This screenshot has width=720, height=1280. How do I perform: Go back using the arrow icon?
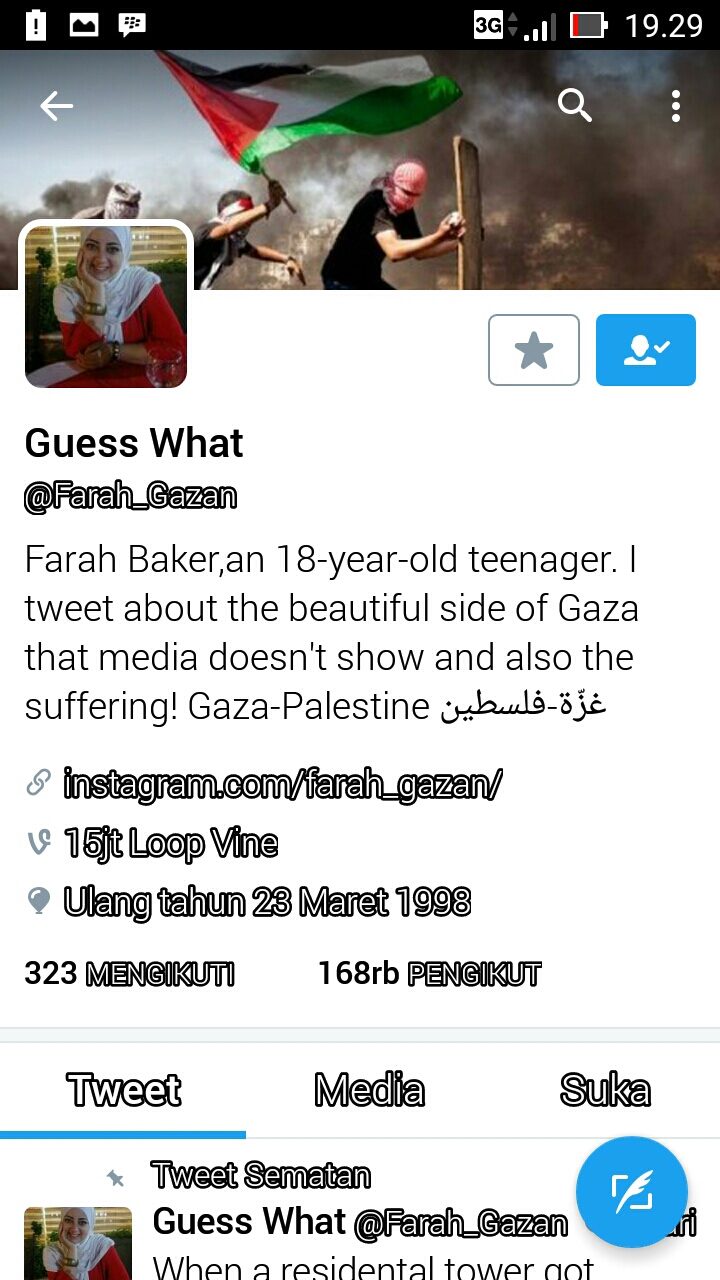pos(56,106)
